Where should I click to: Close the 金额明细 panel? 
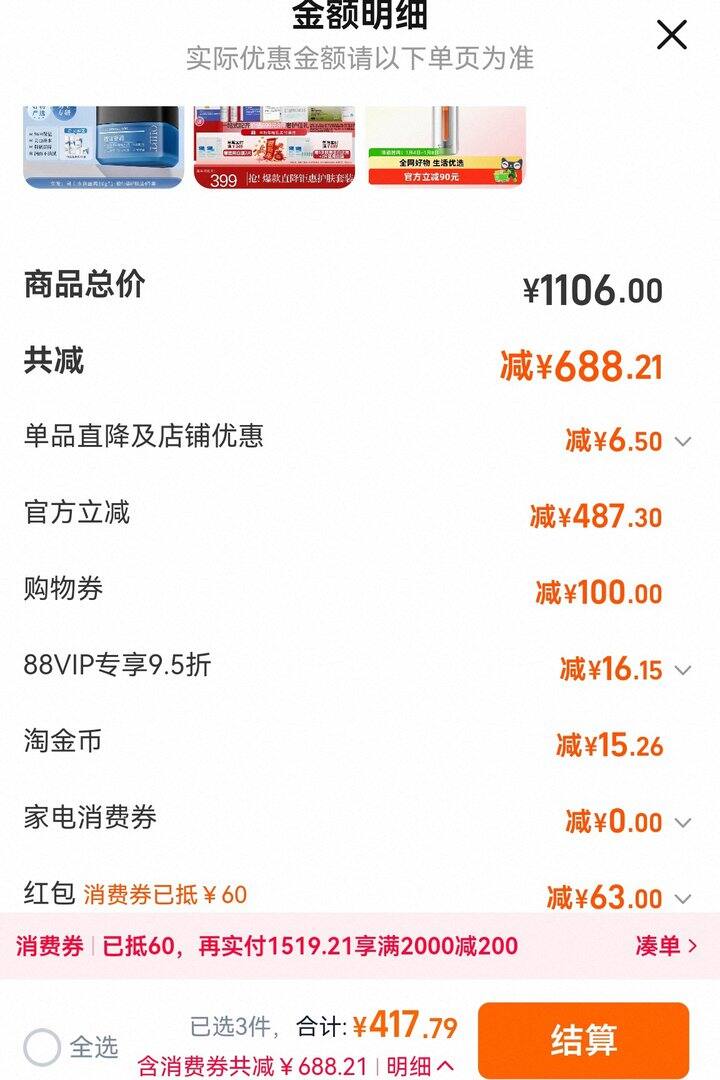click(x=672, y=35)
